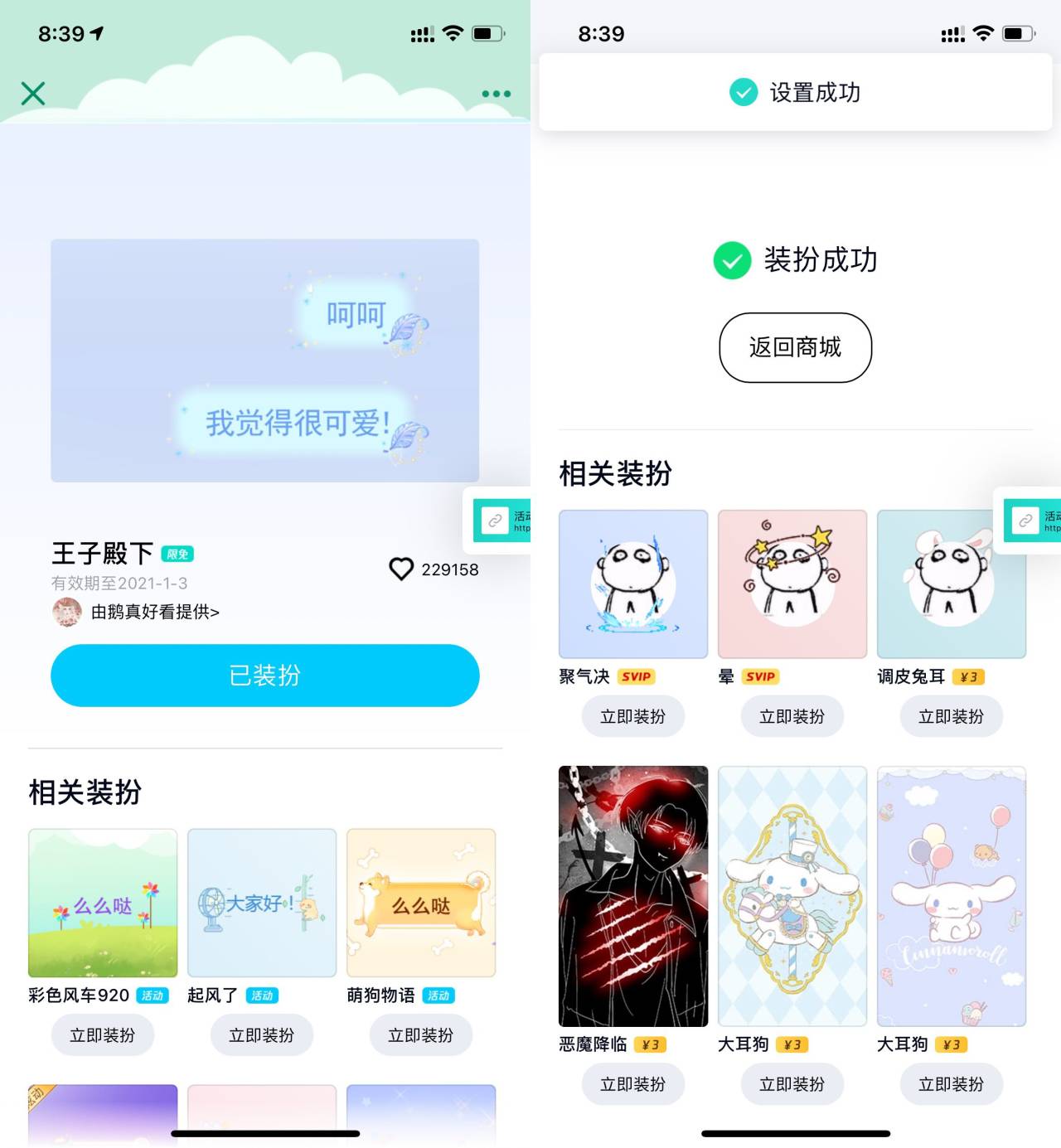Open the 聚气决 avatar pendant thumbnail
Image resolution: width=1061 pixels, height=1148 pixels.
tap(633, 584)
